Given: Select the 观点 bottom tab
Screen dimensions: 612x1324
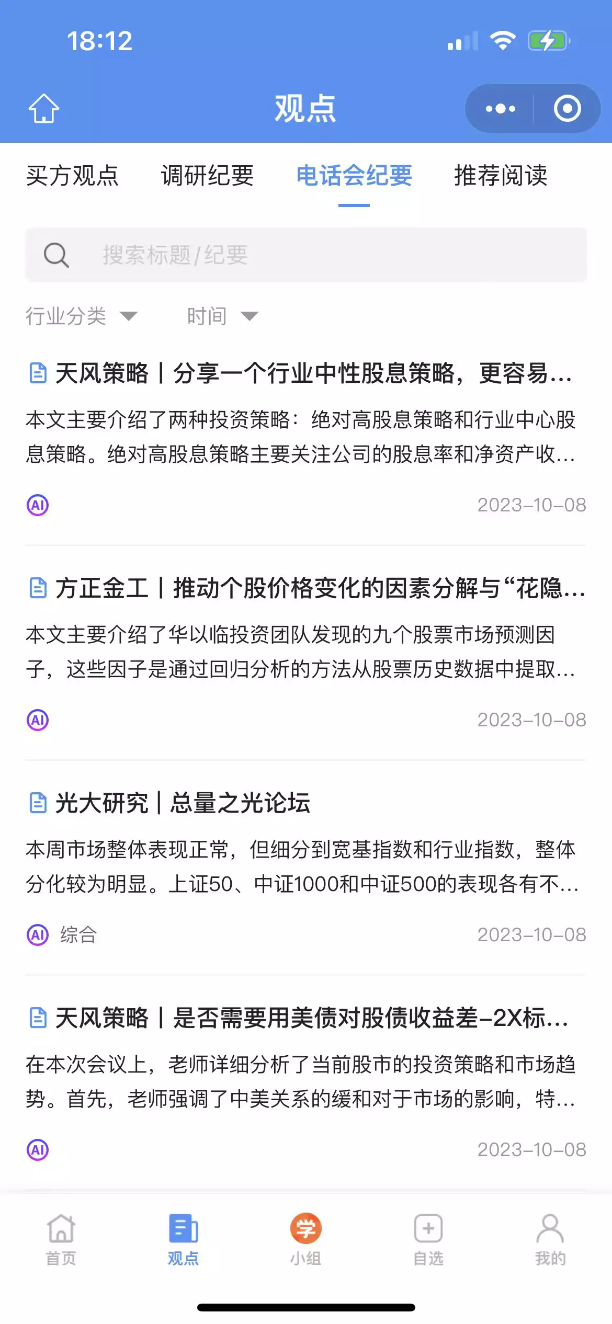Looking at the screenshot, I should [x=183, y=1240].
